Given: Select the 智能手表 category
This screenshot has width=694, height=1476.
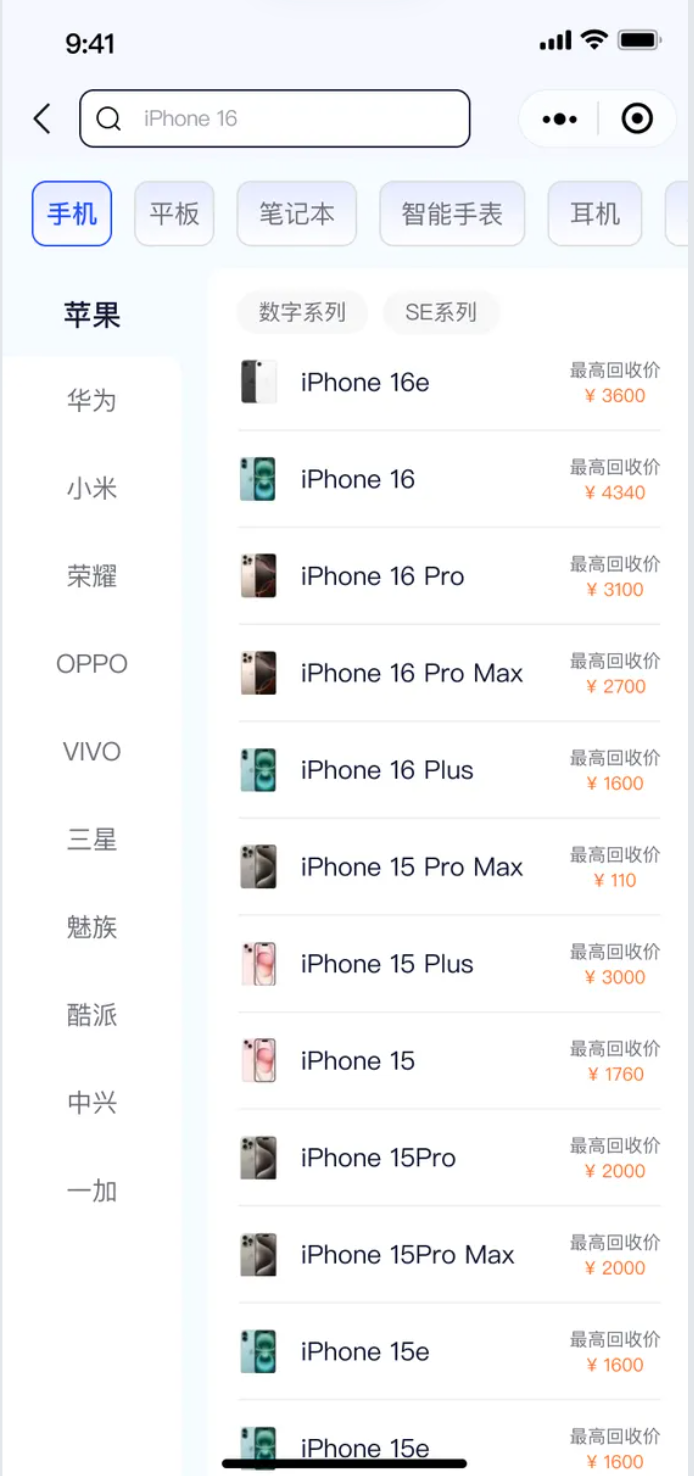Looking at the screenshot, I should pyautogui.click(x=452, y=214).
